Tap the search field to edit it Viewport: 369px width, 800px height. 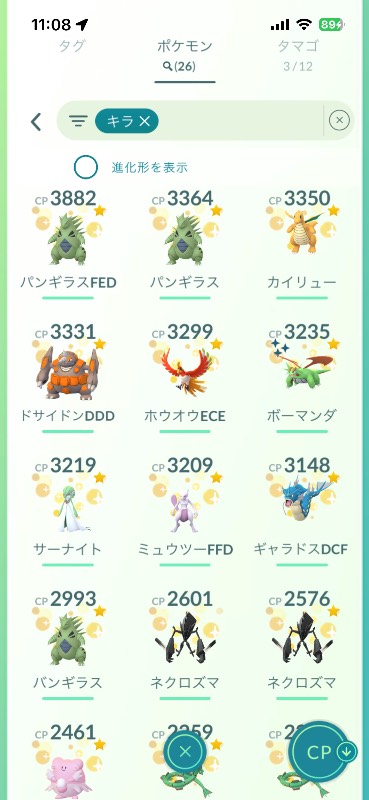(x=240, y=121)
